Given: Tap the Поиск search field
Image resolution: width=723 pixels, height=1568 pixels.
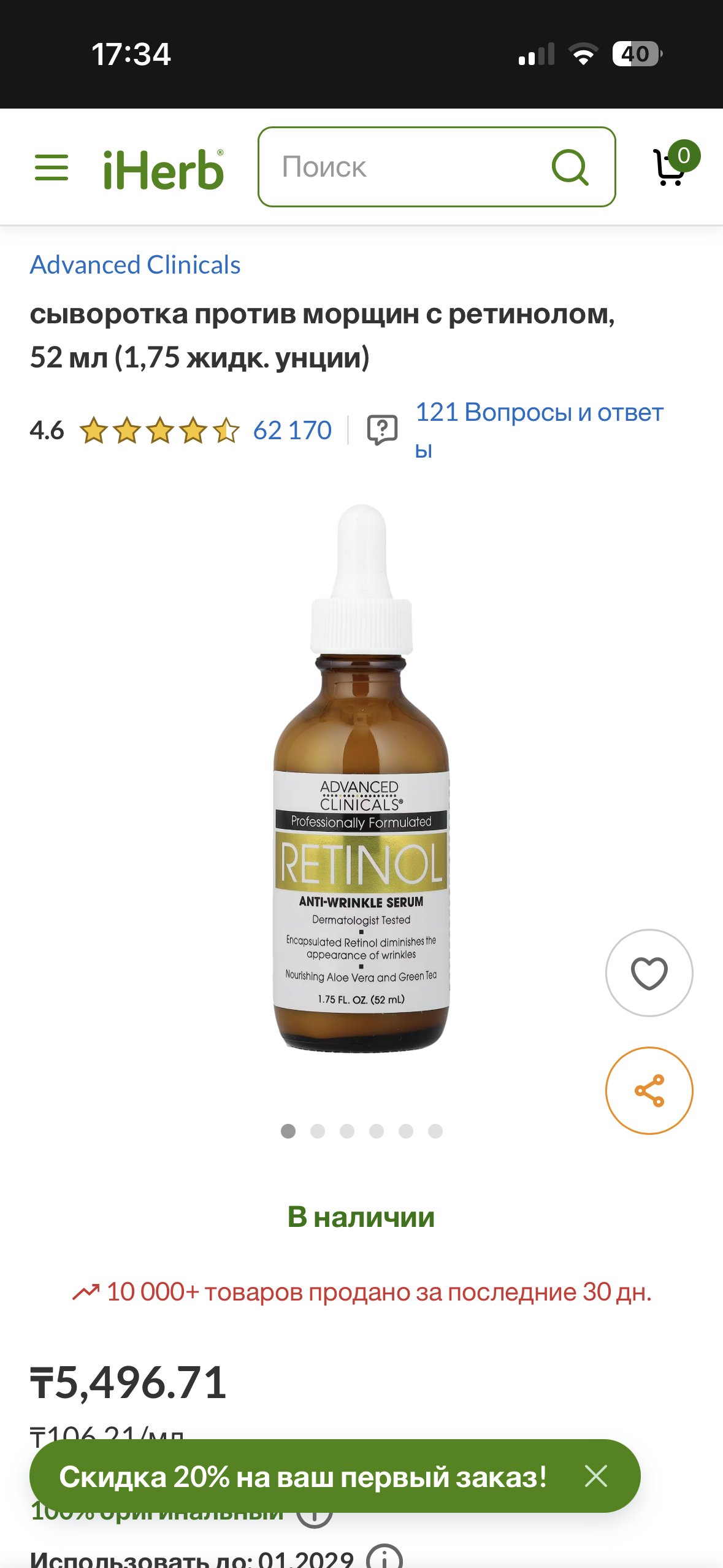Looking at the screenshot, I should point(405,167).
